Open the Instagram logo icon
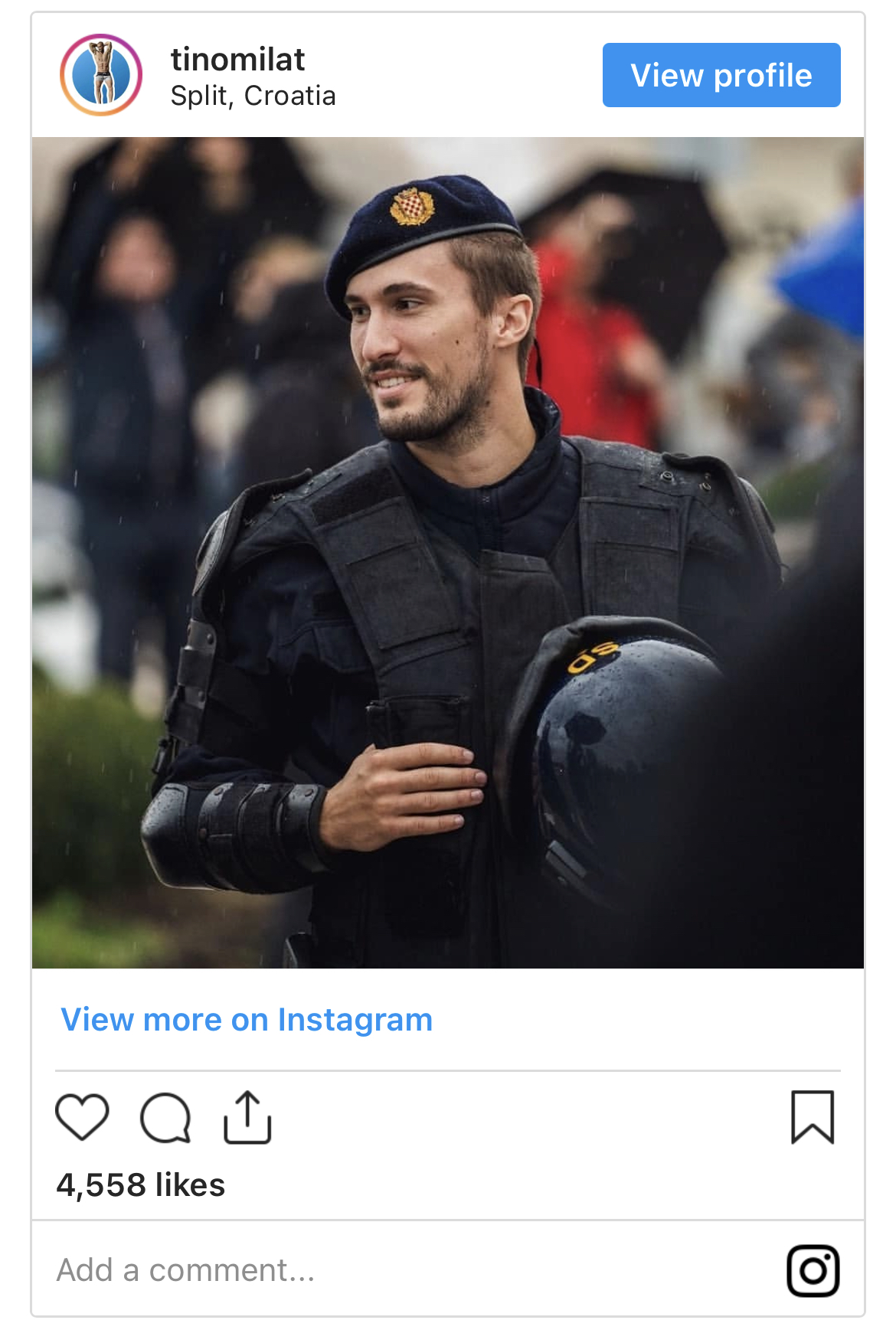896x1320 pixels. pyautogui.click(x=813, y=1270)
